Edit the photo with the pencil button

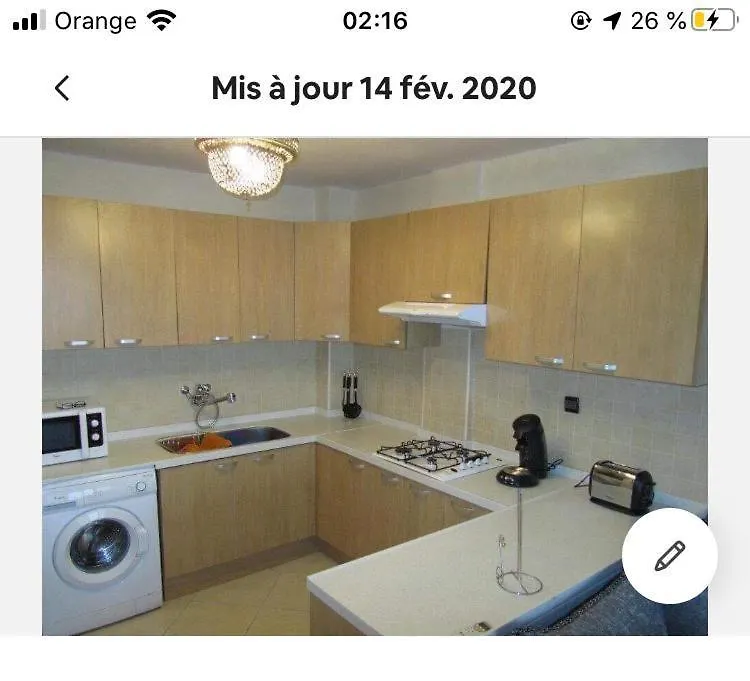click(669, 555)
